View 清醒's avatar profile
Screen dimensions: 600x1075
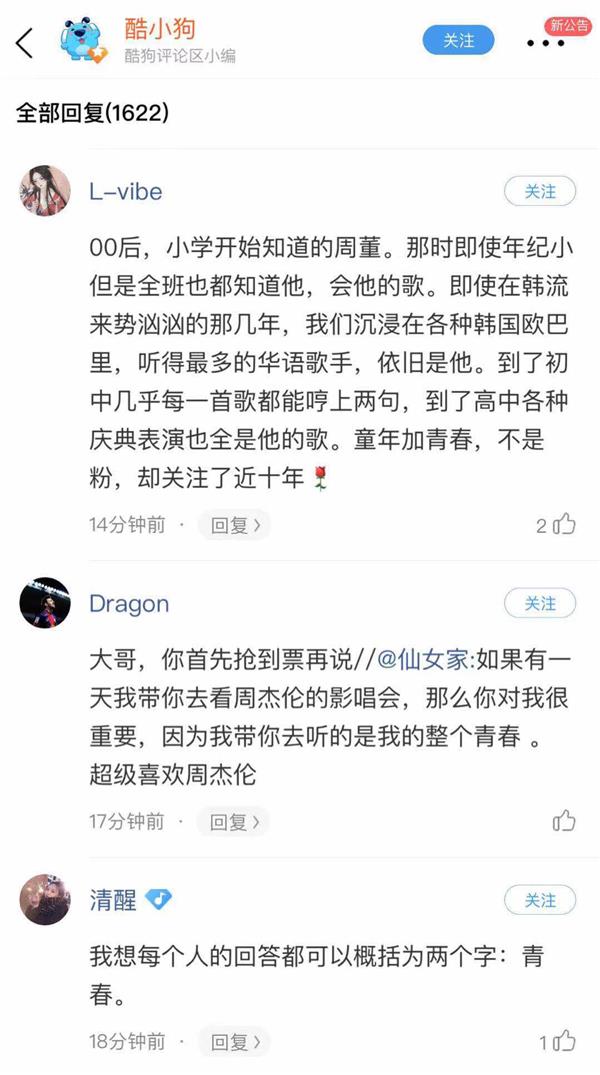(x=45, y=899)
